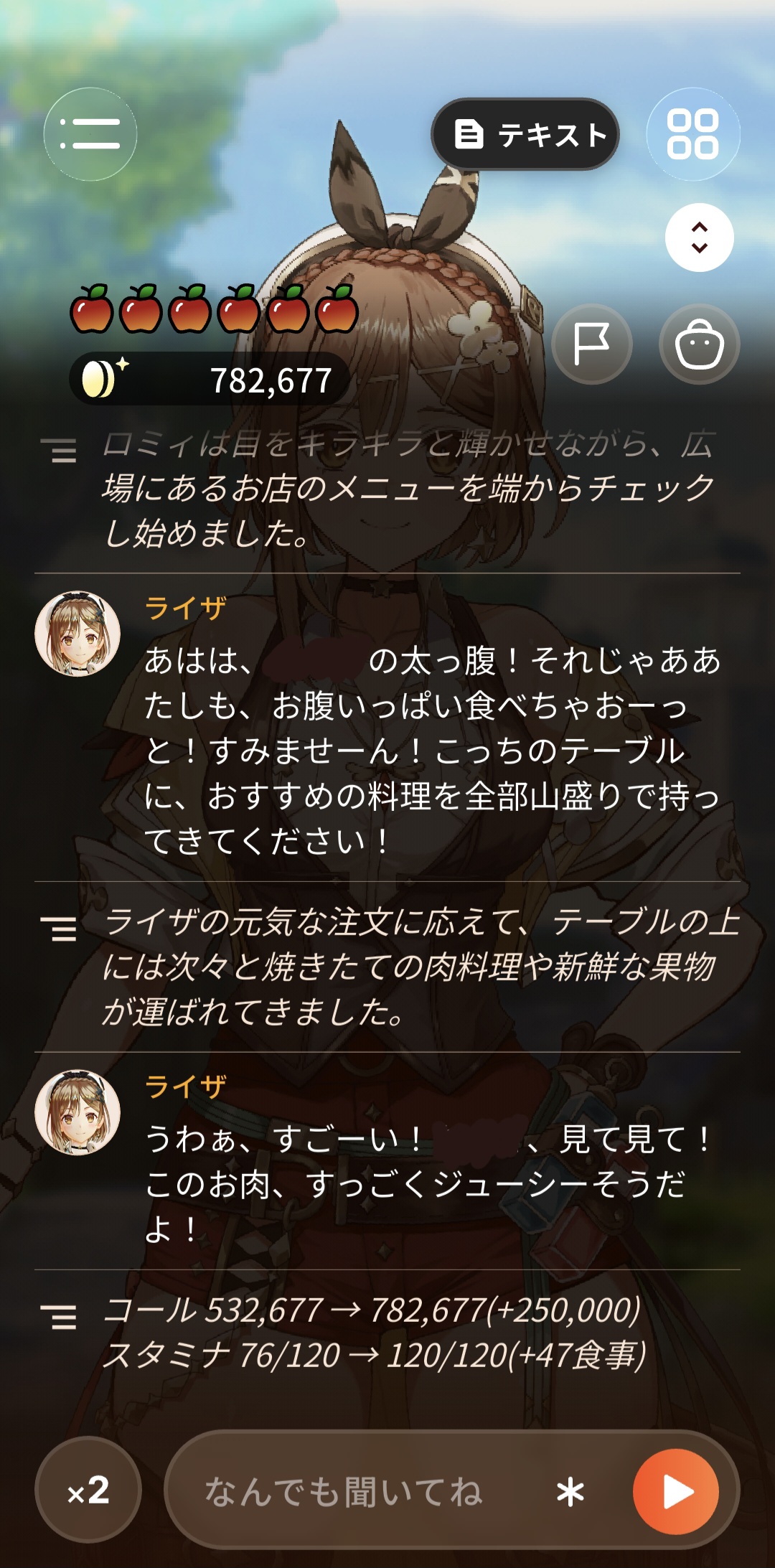Tap the asterisk icon in the input bar
The image size is (775, 1568).
point(570,1493)
